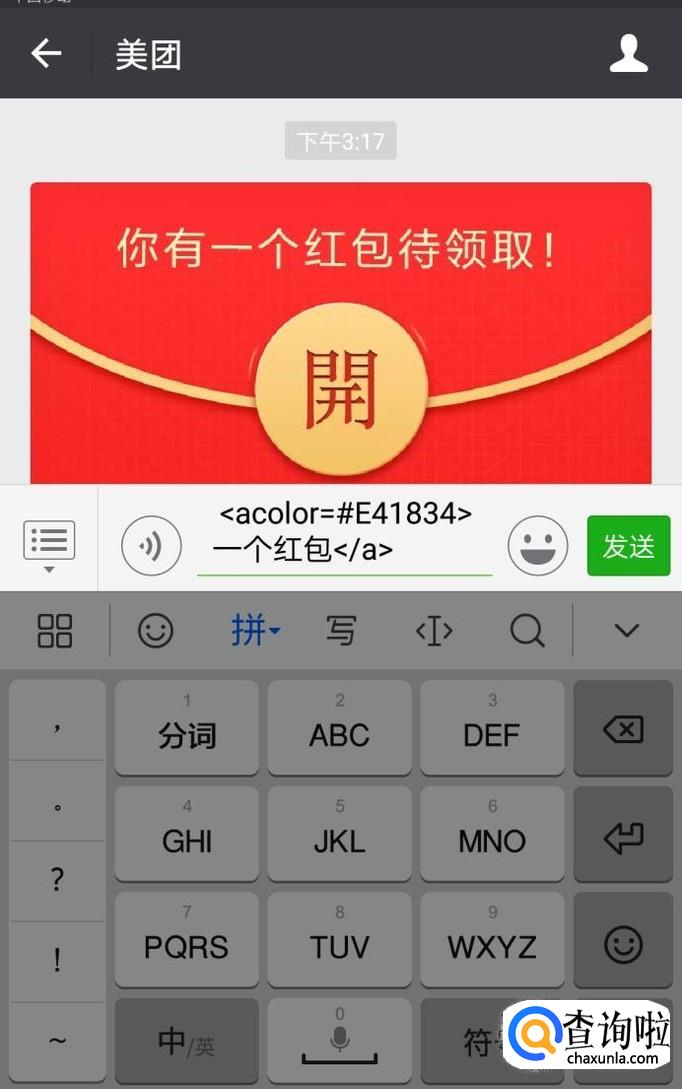Open the red packet card
The width and height of the screenshot is (682, 1089).
pyautogui.click(x=340, y=386)
